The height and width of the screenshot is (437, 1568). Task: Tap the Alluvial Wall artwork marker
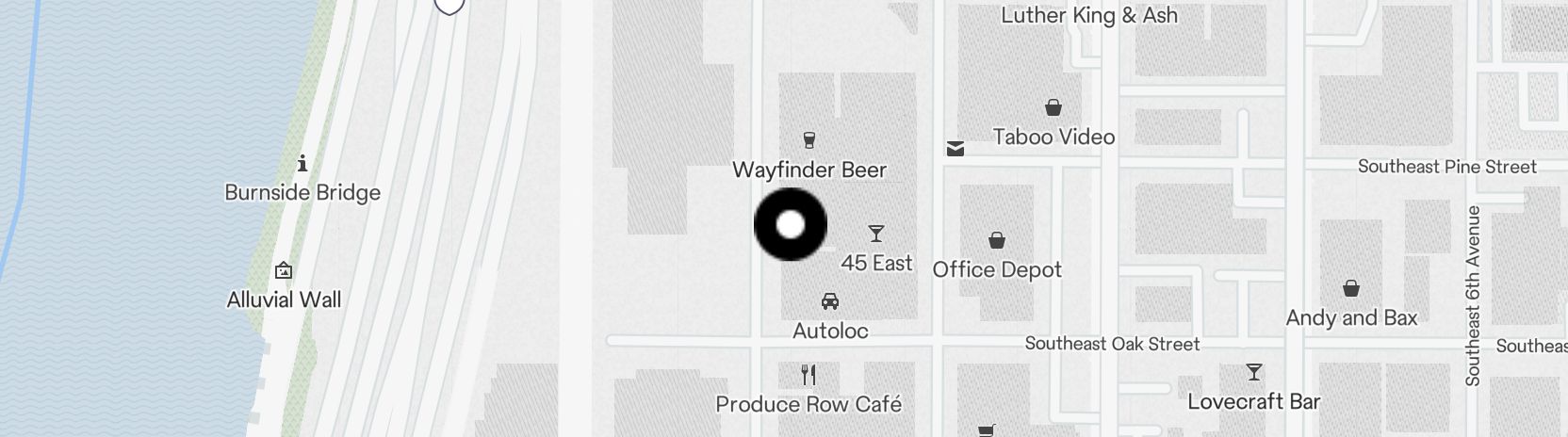(x=283, y=271)
